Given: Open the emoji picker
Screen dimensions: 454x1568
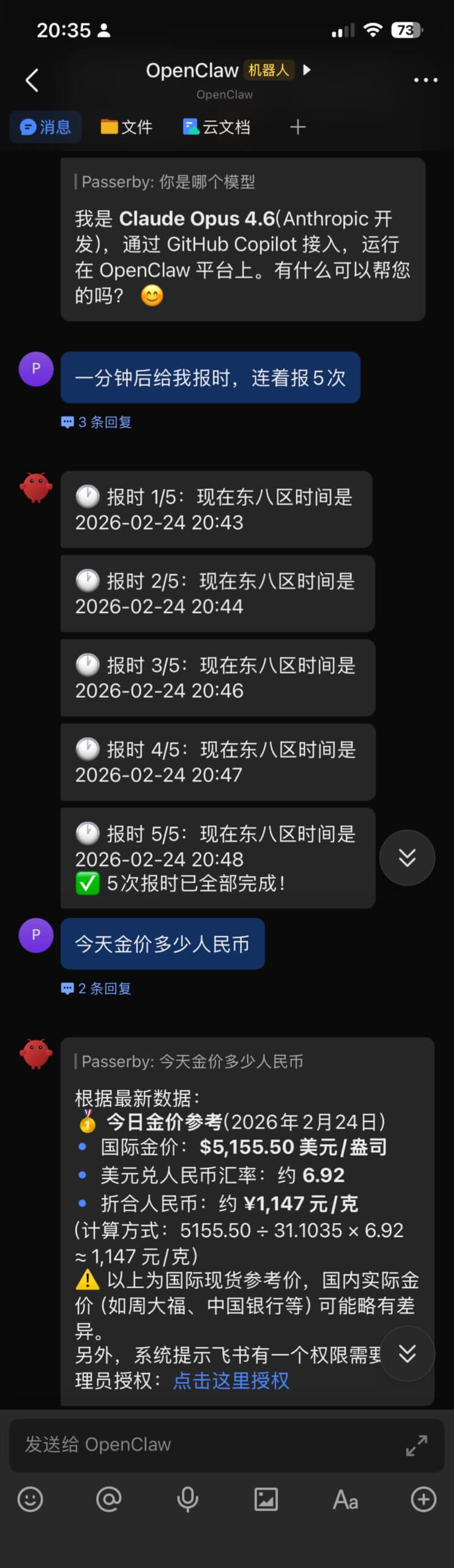Looking at the screenshot, I should pyautogui.click(x=30, y=1499).
